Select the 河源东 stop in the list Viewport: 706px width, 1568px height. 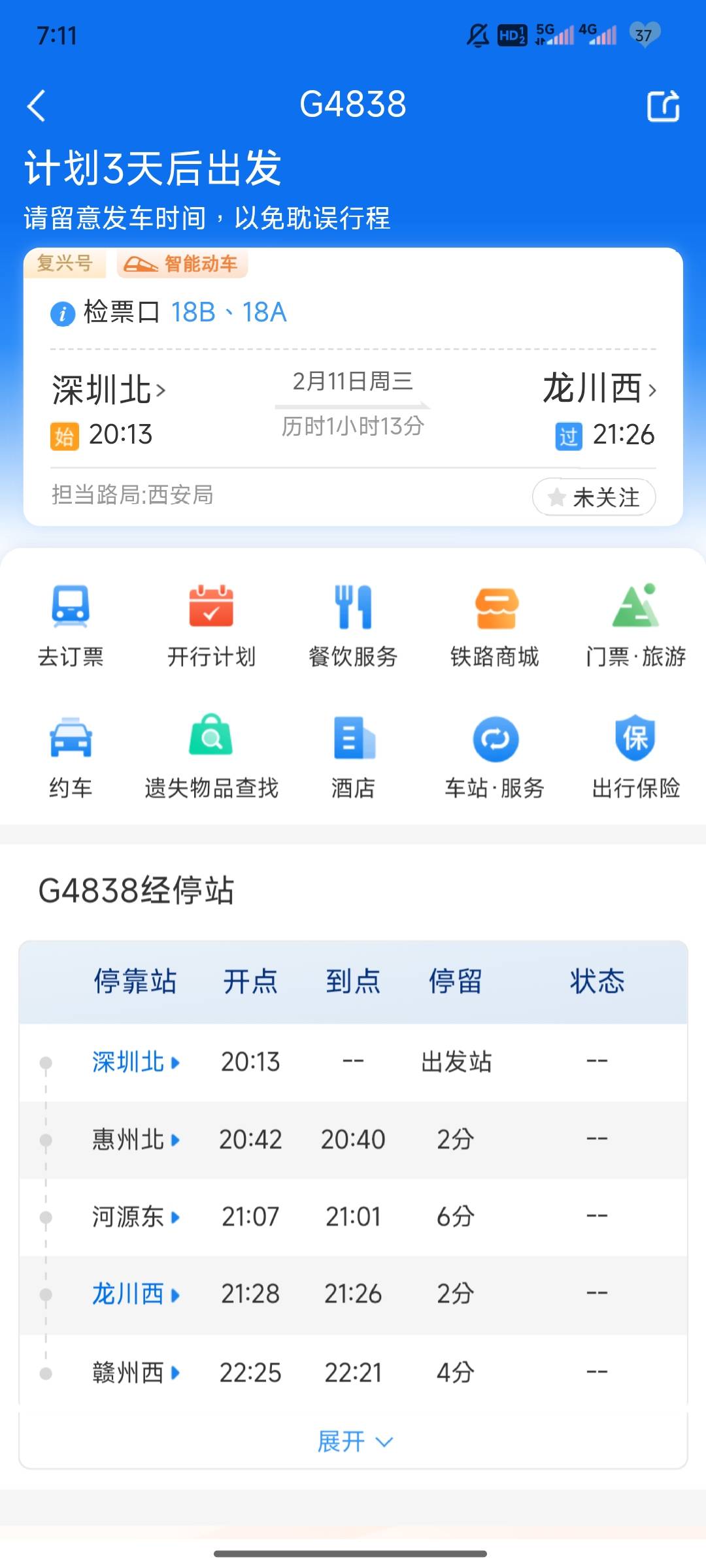point(135,1217)
